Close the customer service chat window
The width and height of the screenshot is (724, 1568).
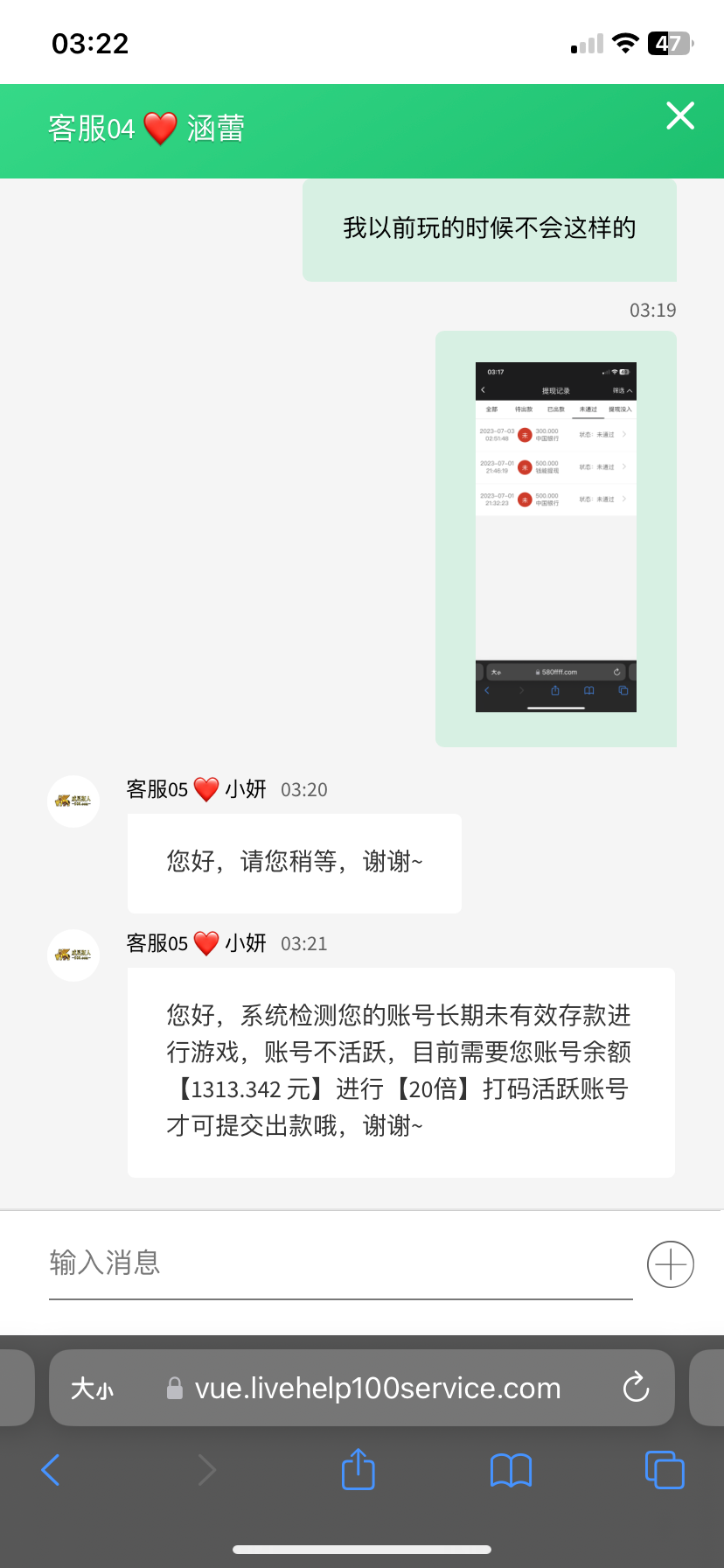(679, 115)
